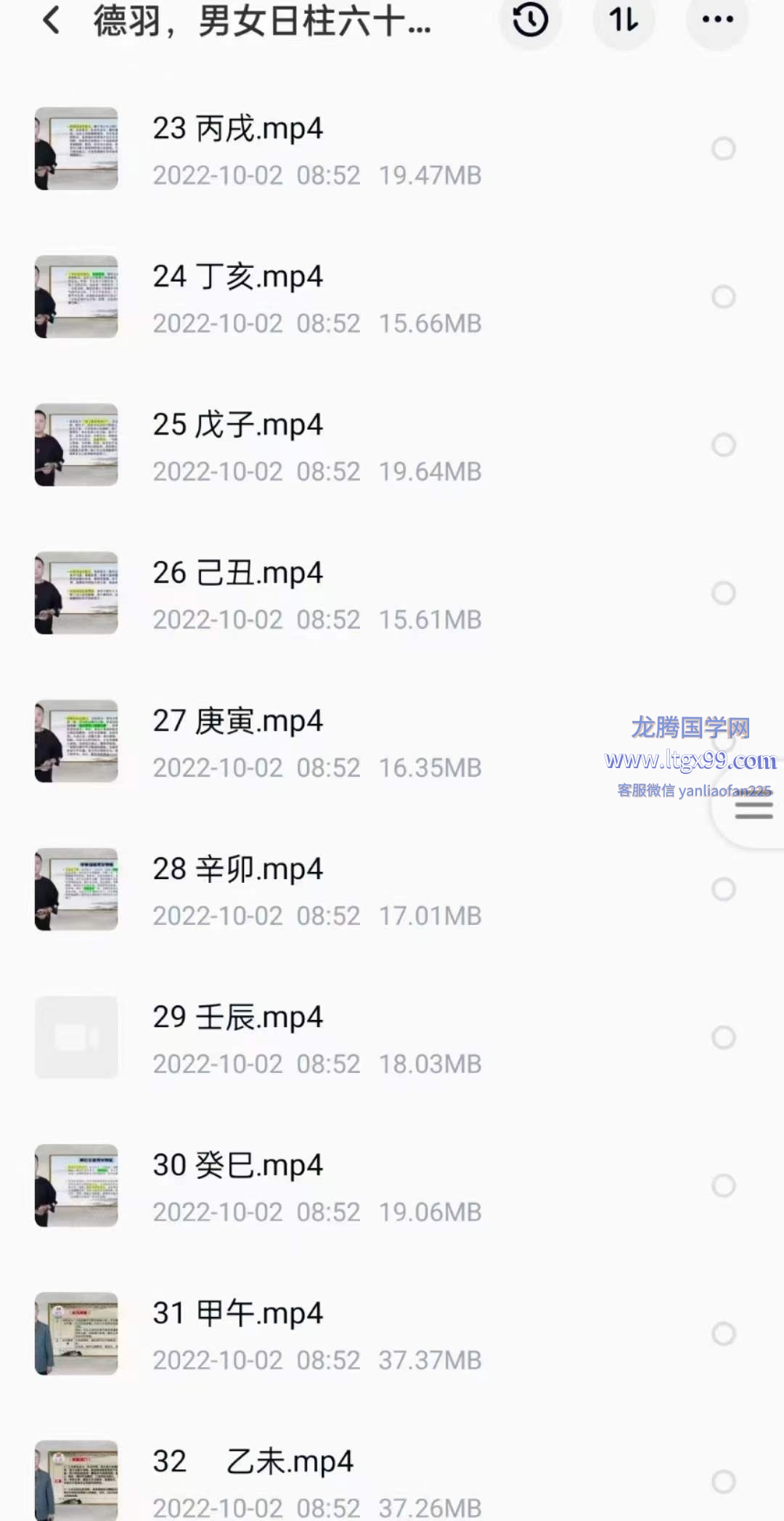Open the video 24 丁亥.mp4

[x=237, y=277]
